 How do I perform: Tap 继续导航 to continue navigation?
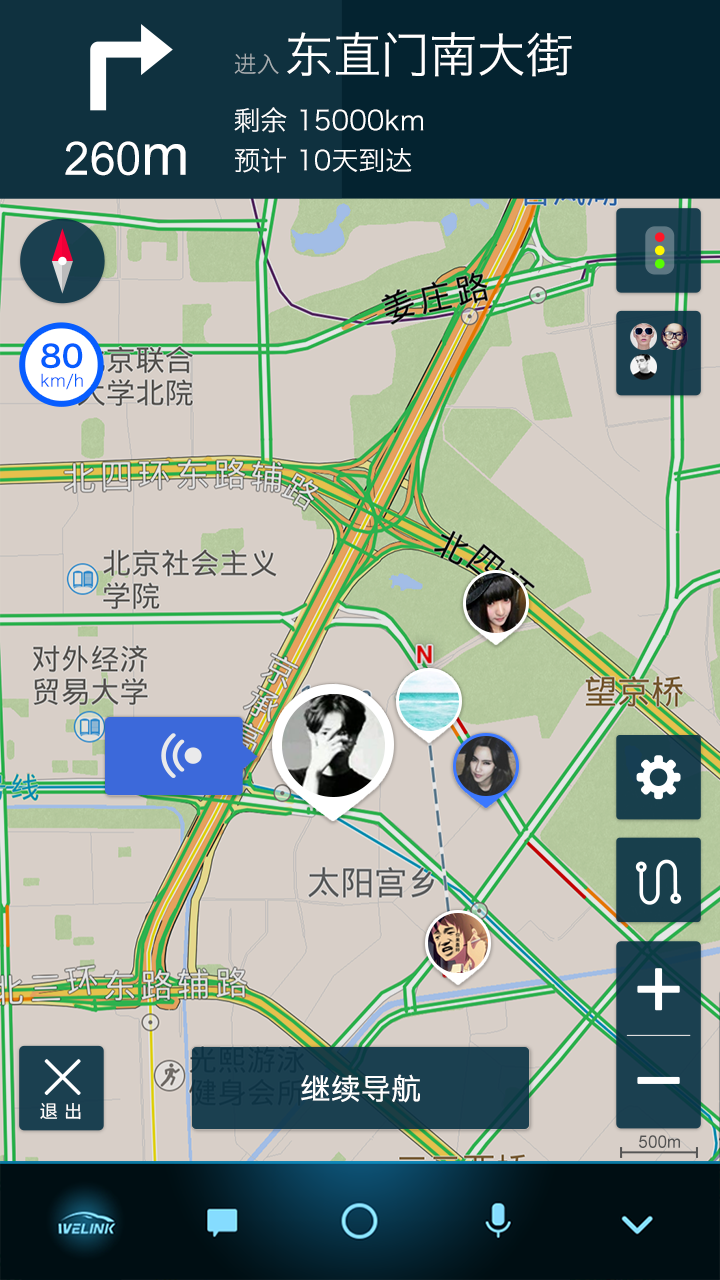point(360,1088)
